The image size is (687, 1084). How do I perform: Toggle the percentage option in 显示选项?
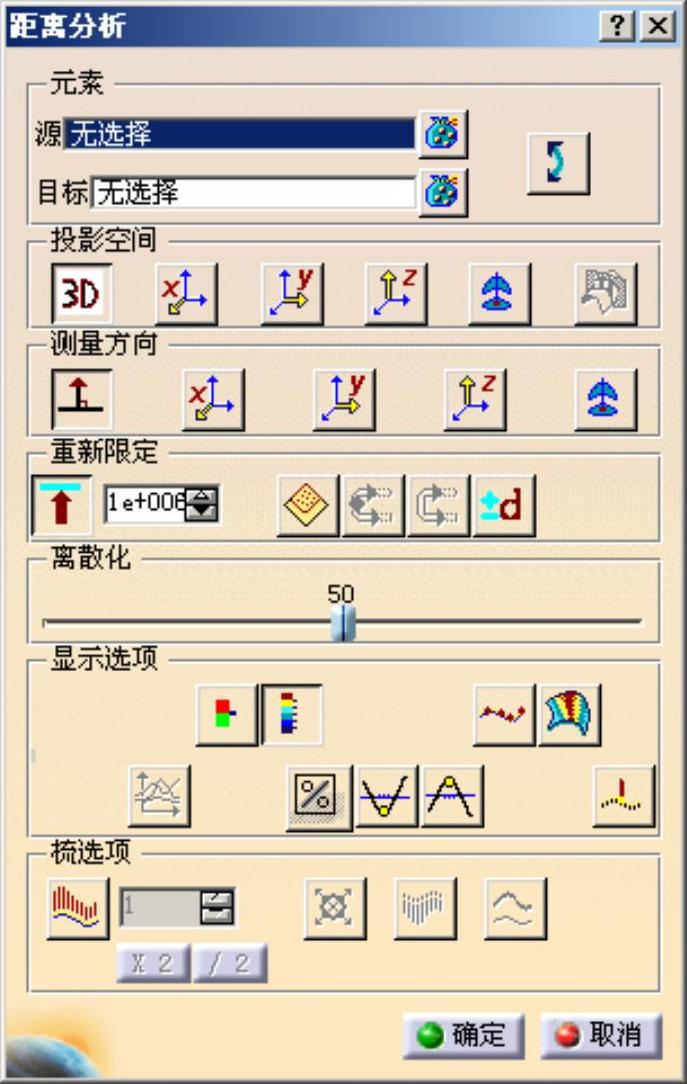click(318, 797)
